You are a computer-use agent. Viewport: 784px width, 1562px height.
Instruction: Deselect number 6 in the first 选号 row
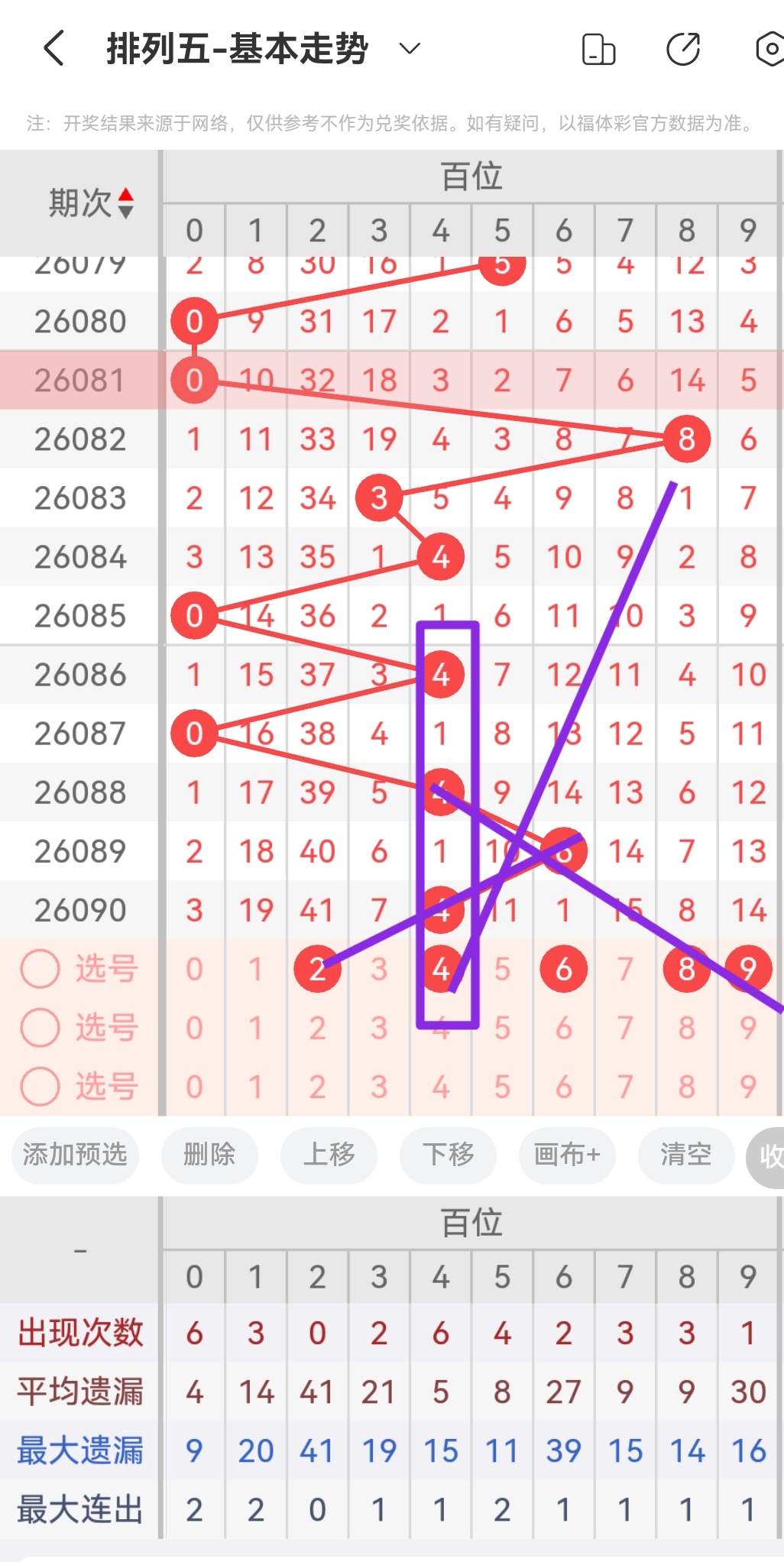(x=564, y=969)
